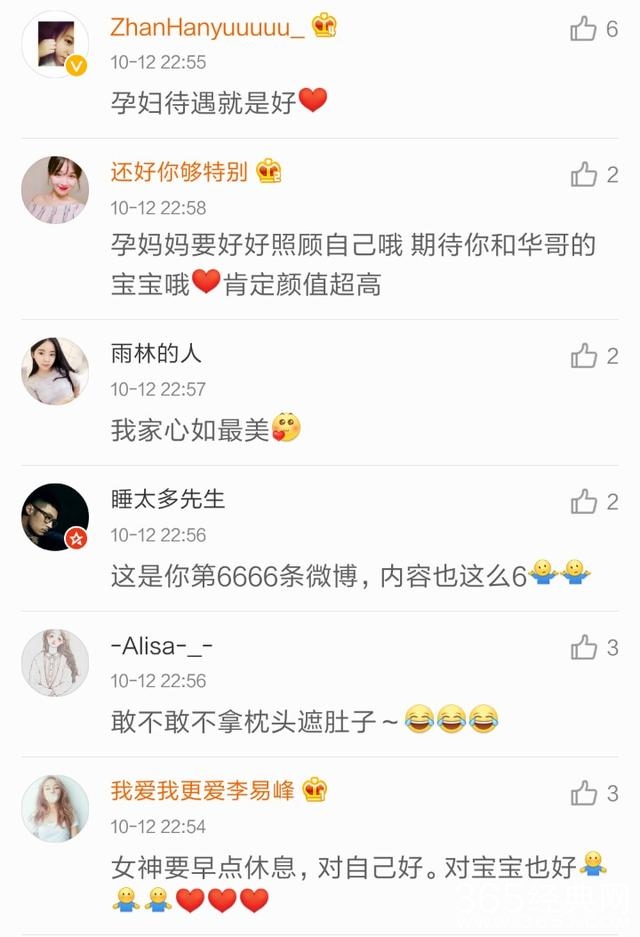Image resolution: width=640 pixels, height=937 pixels.
Task: Open username link ZhanHanyuuuuu_
Action: (x=207, y=27)
